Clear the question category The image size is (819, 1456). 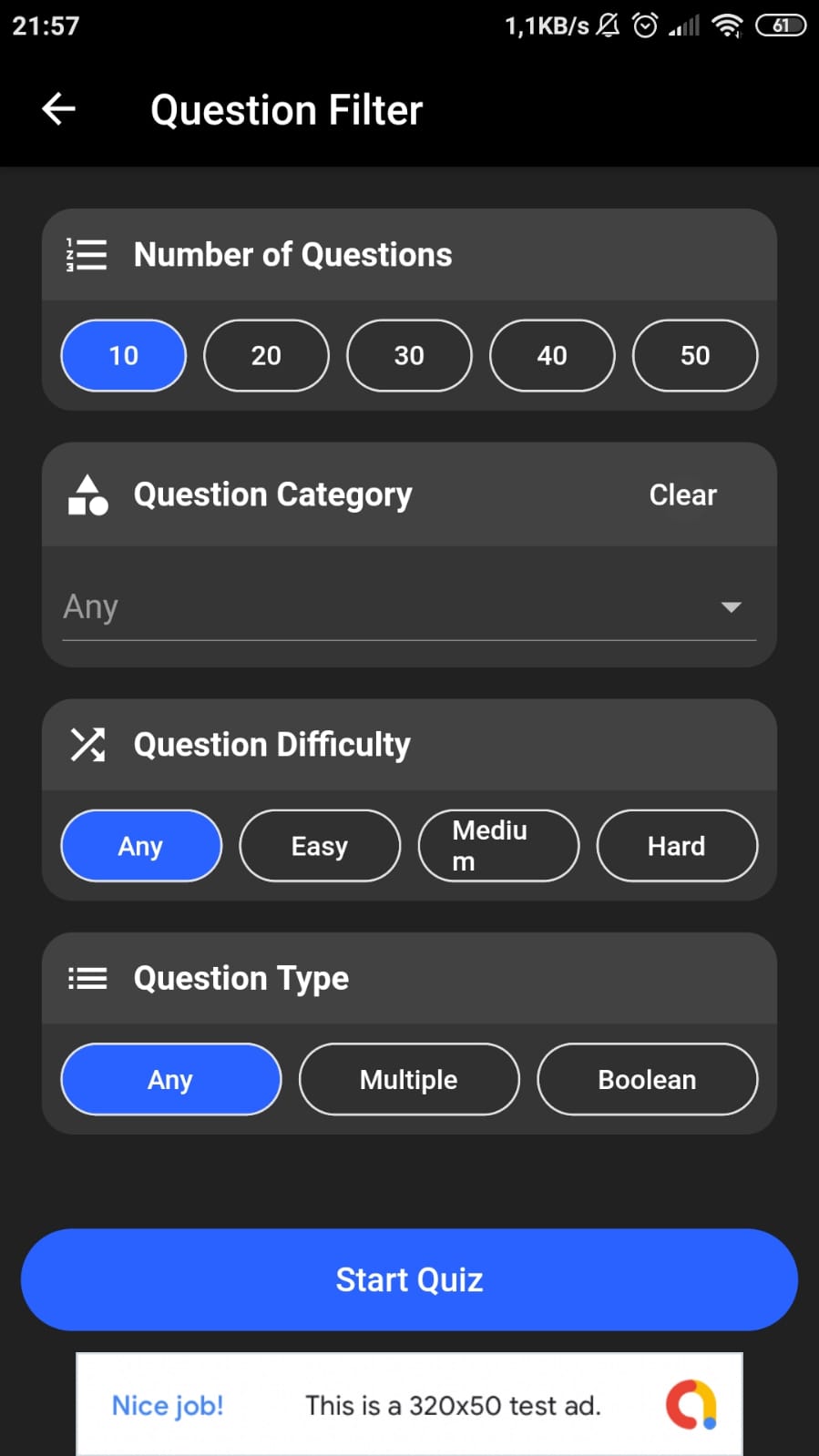coord(682,494)
